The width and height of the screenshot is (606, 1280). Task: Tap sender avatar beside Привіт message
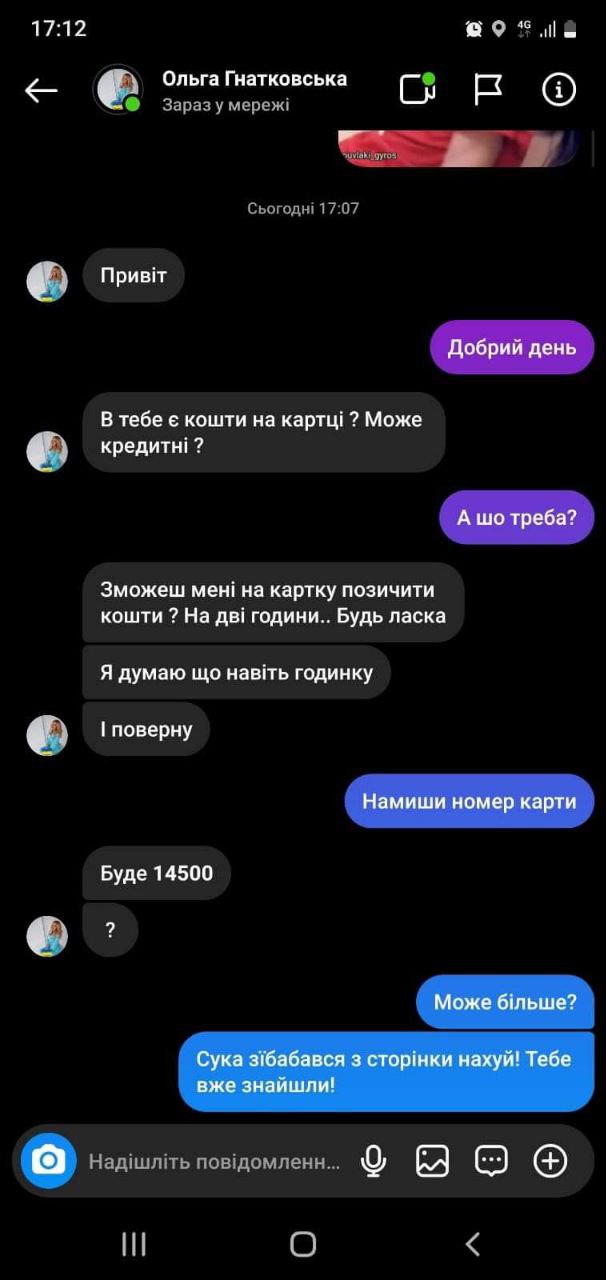(x=47, y=282)
